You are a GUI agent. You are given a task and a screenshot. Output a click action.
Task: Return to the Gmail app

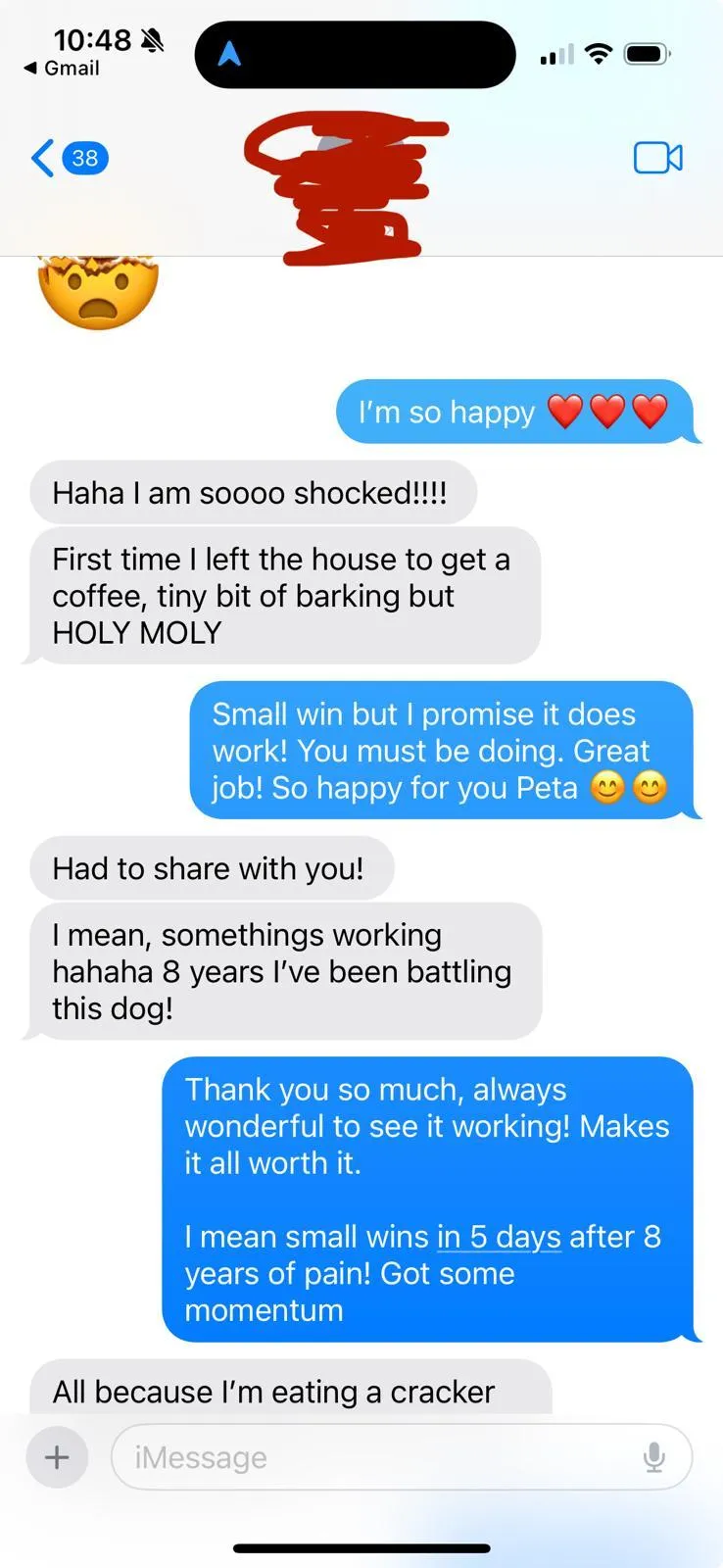coord(63,69)
